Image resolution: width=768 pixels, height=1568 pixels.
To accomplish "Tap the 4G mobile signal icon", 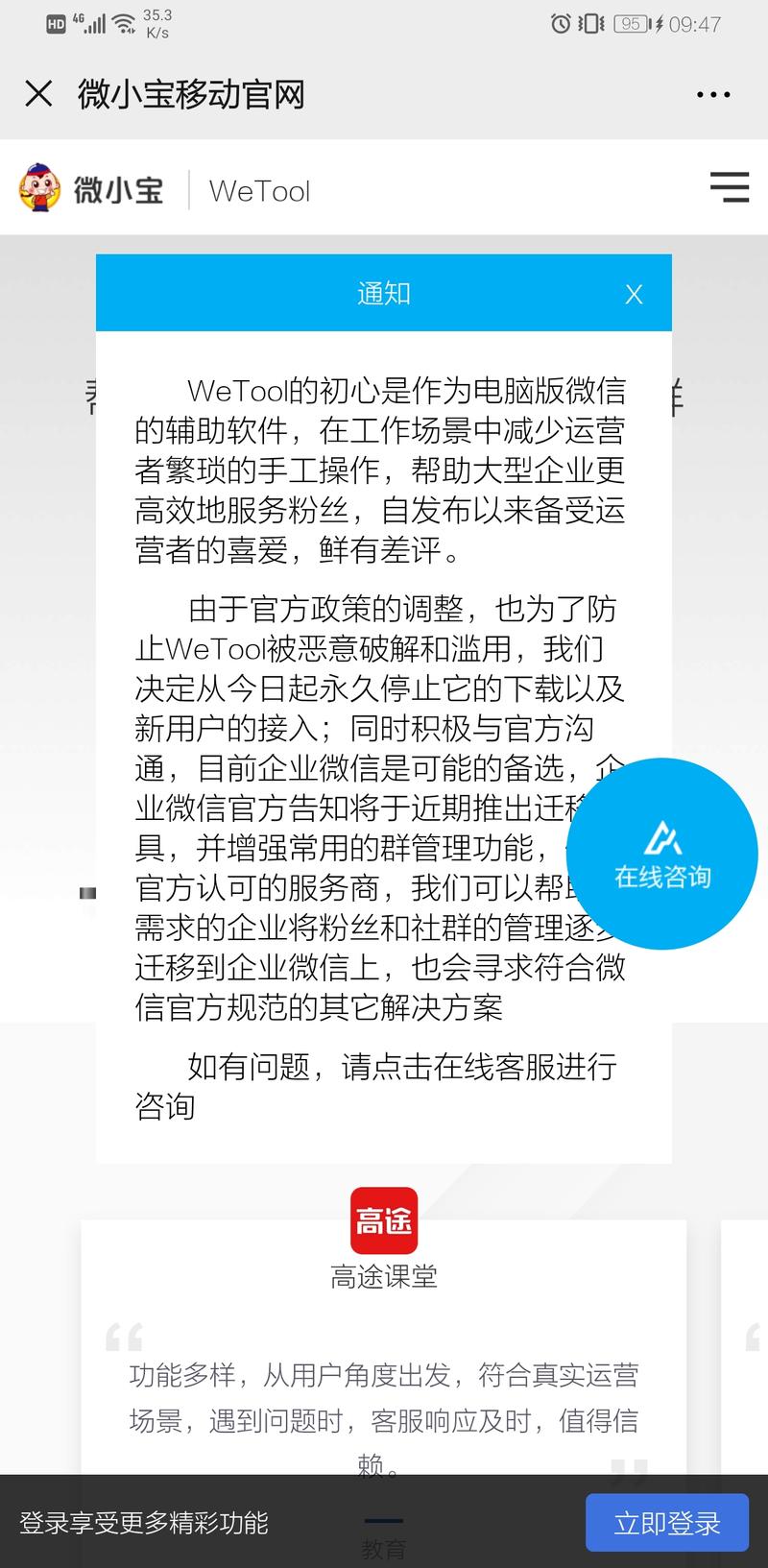I will point(86,24).
